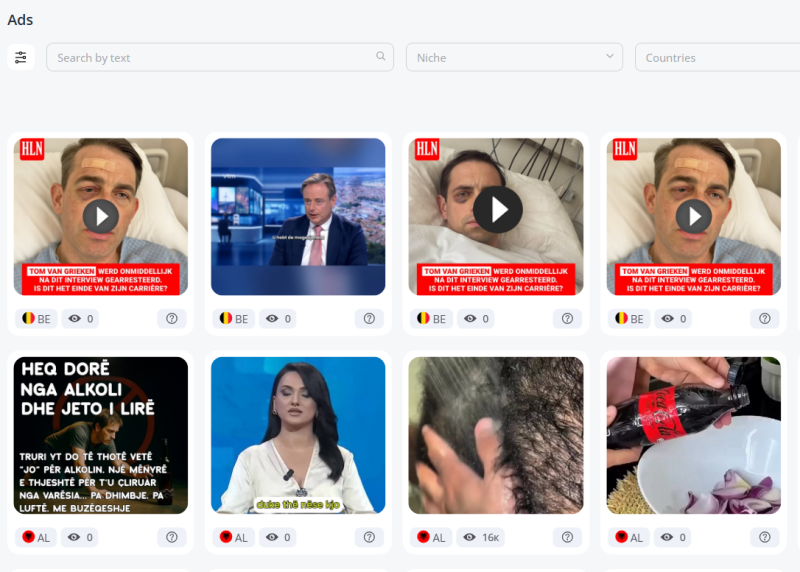800x572 pixels.
Task: Play the HLN ad with man on pillow
Action: click(497, 209)
